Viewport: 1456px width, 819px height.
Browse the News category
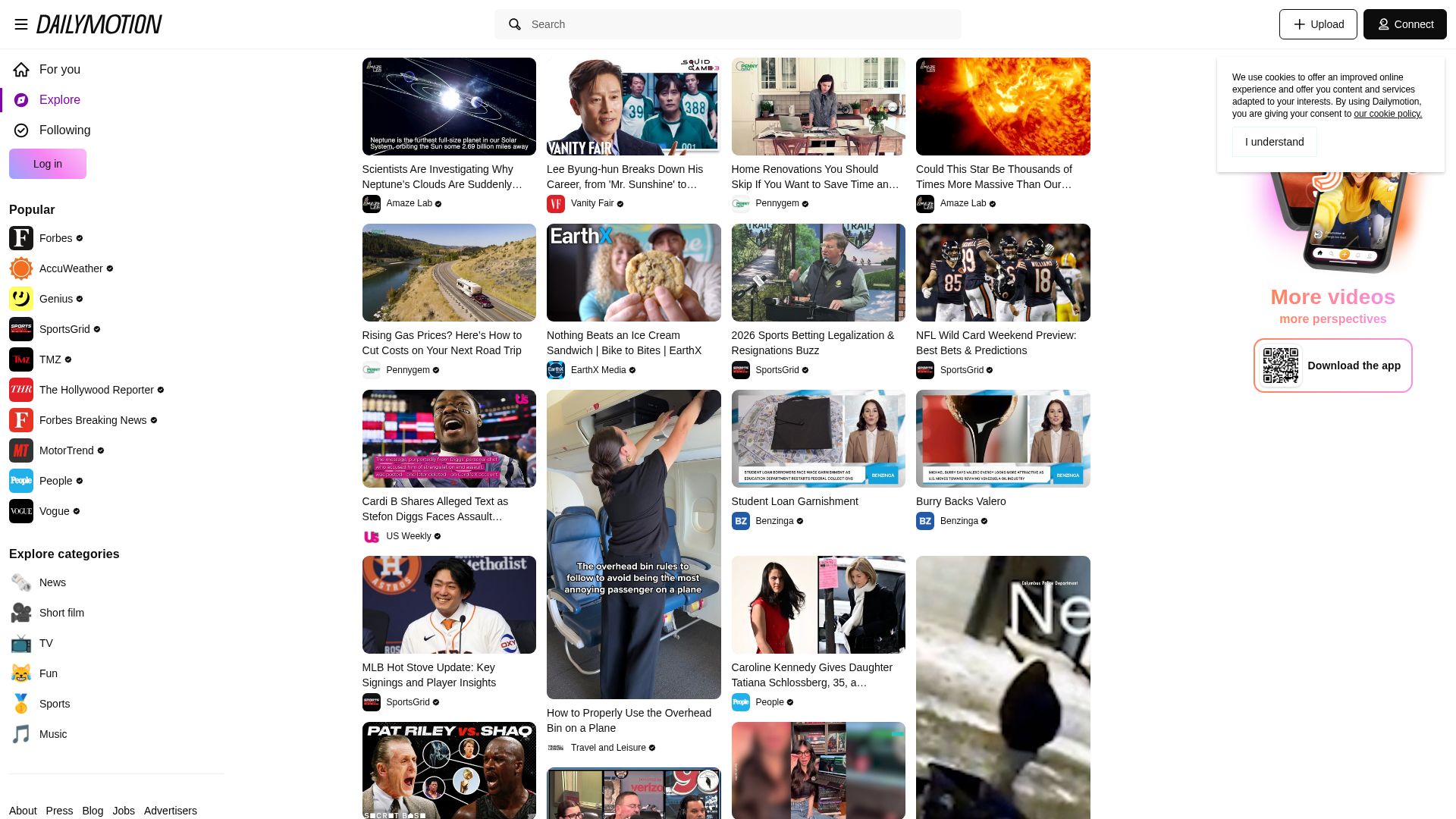(52, 582)
